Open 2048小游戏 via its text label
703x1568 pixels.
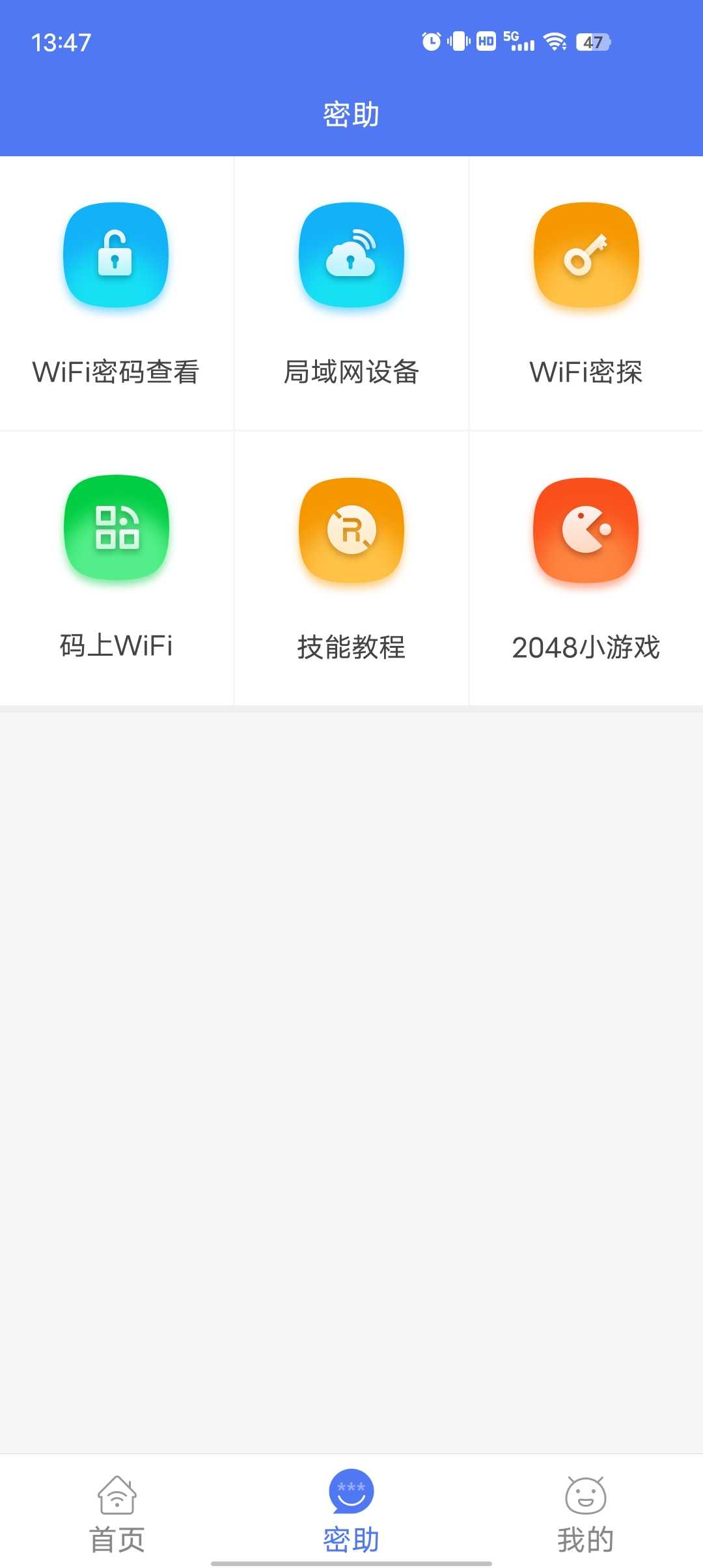click(585, 647)
